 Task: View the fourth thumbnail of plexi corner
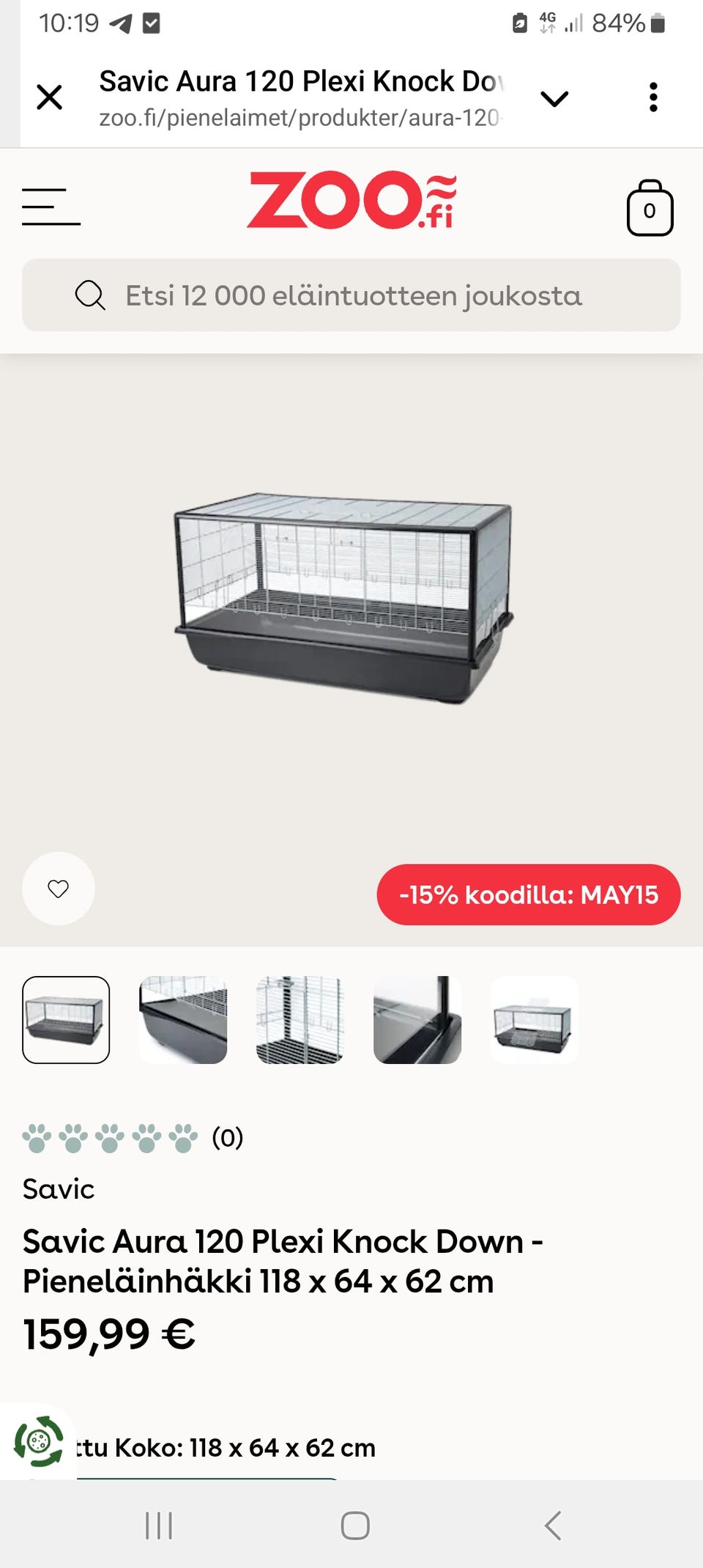click(x=417, y=1020)
